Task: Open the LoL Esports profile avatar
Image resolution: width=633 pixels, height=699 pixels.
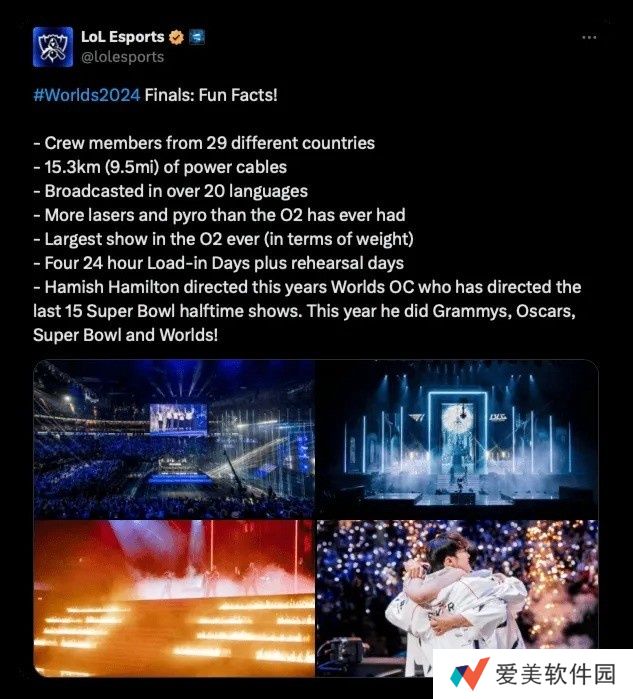Action: [x=55, y=46]
